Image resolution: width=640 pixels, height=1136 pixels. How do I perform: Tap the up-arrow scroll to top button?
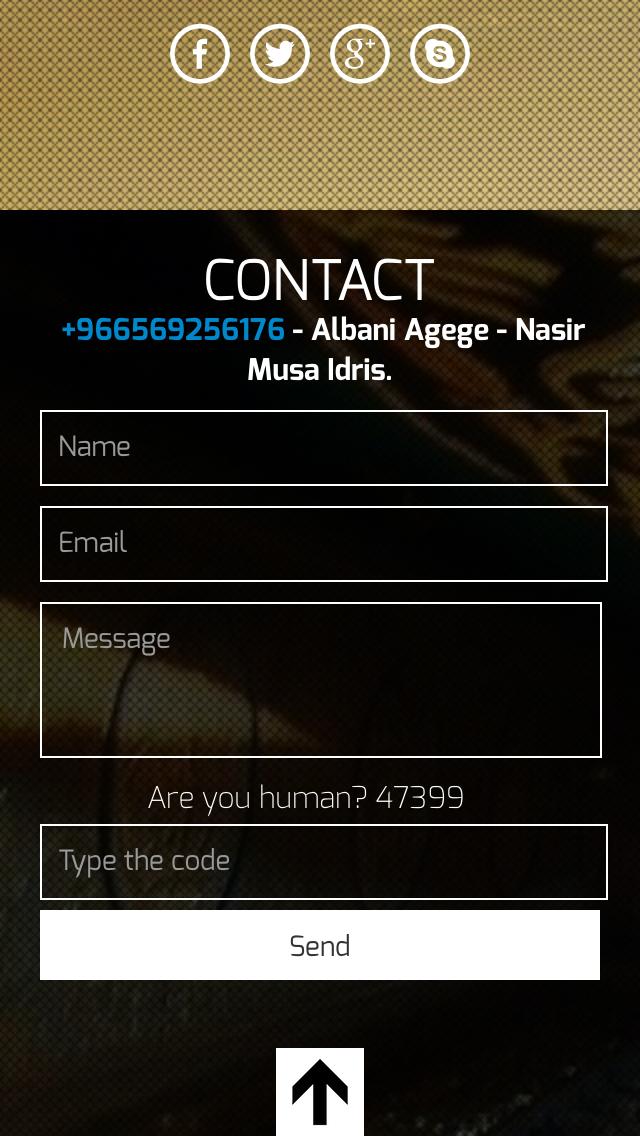[x=320, y=1092]
